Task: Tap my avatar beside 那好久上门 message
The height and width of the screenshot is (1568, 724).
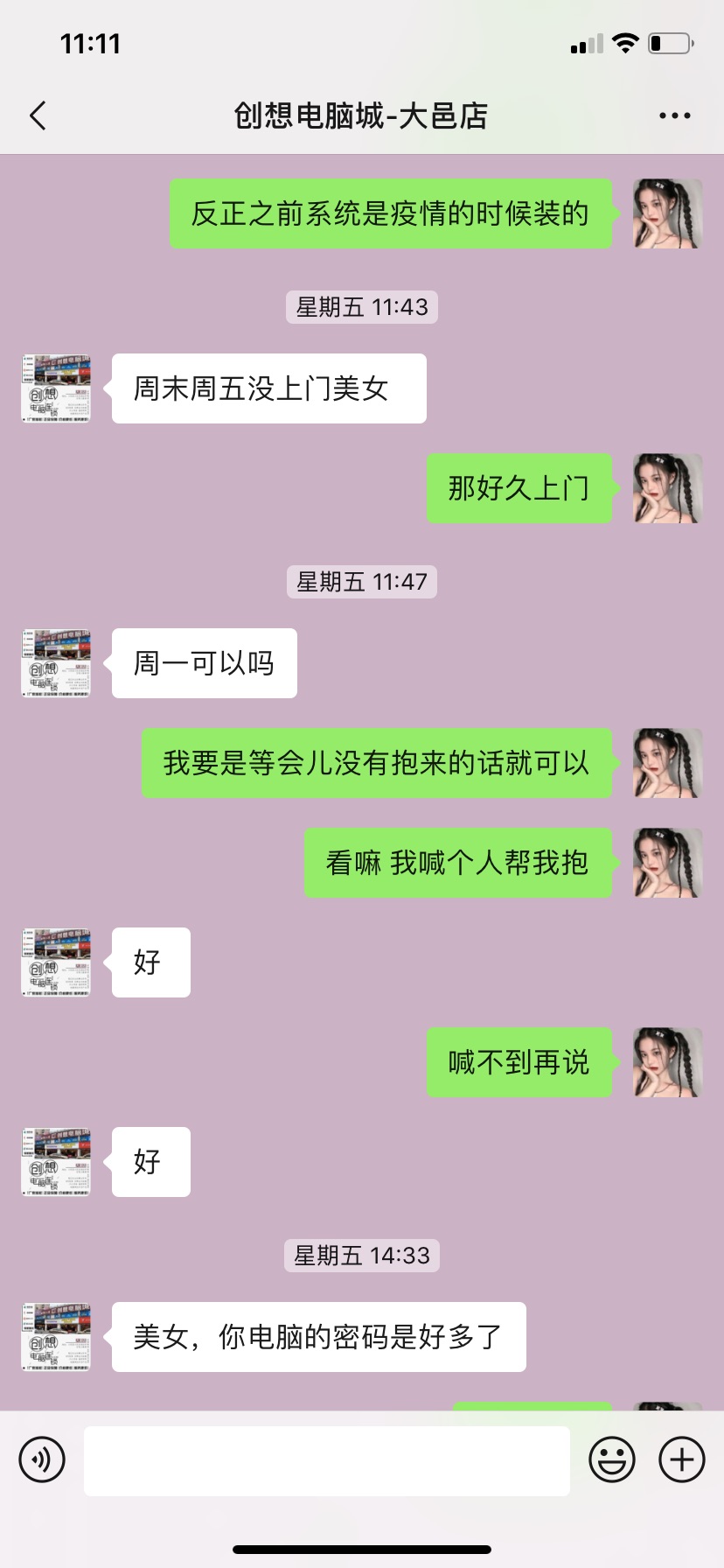Action: 667,488
